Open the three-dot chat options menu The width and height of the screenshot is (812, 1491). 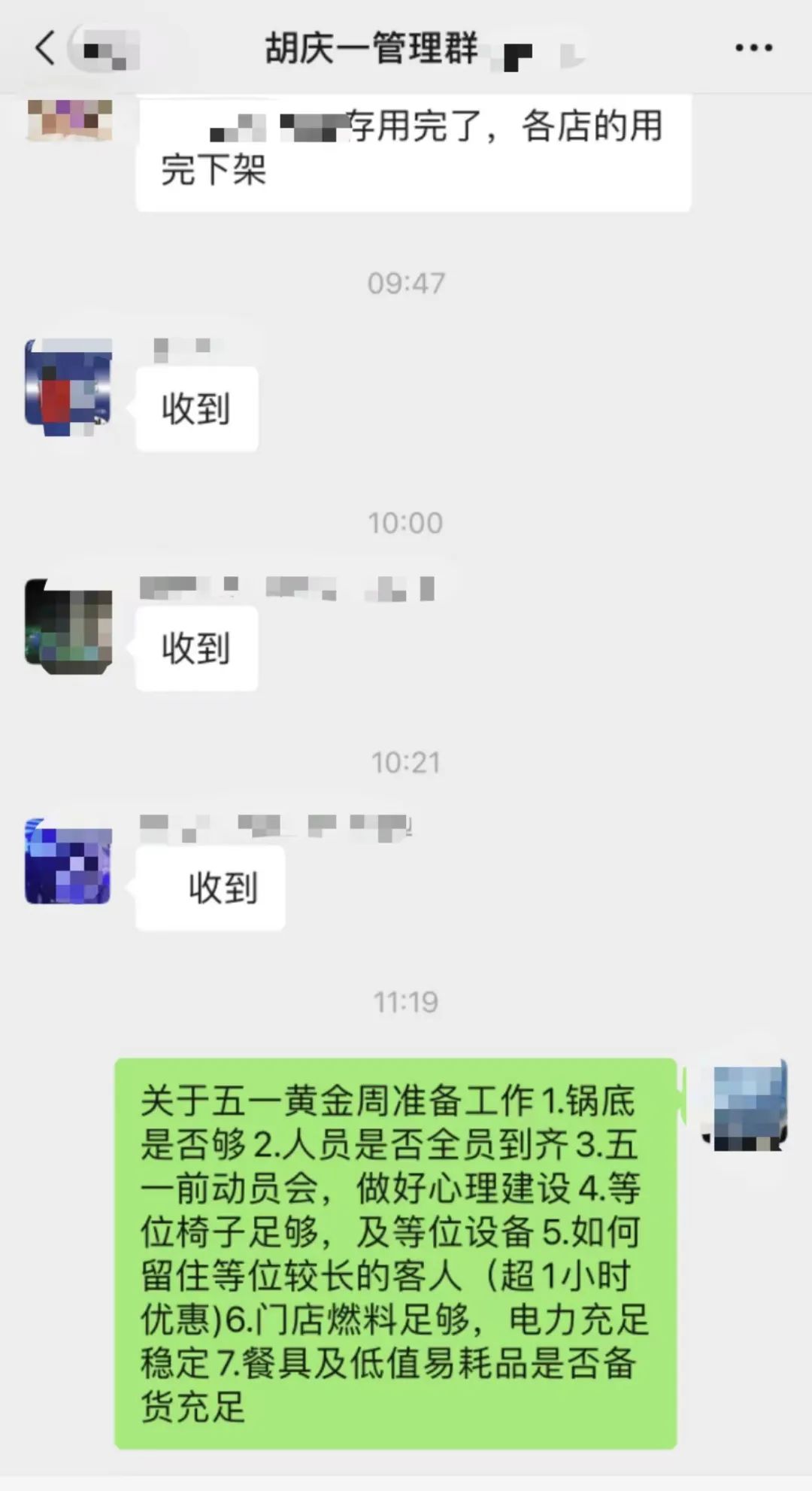(x=753, y=48)
